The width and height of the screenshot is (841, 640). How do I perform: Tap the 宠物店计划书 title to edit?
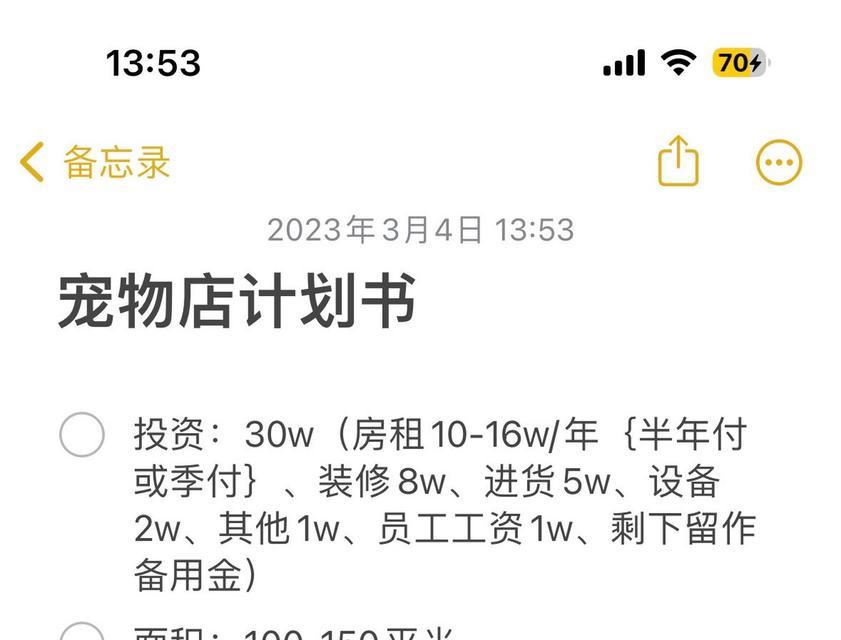click(x=237, y=303)
